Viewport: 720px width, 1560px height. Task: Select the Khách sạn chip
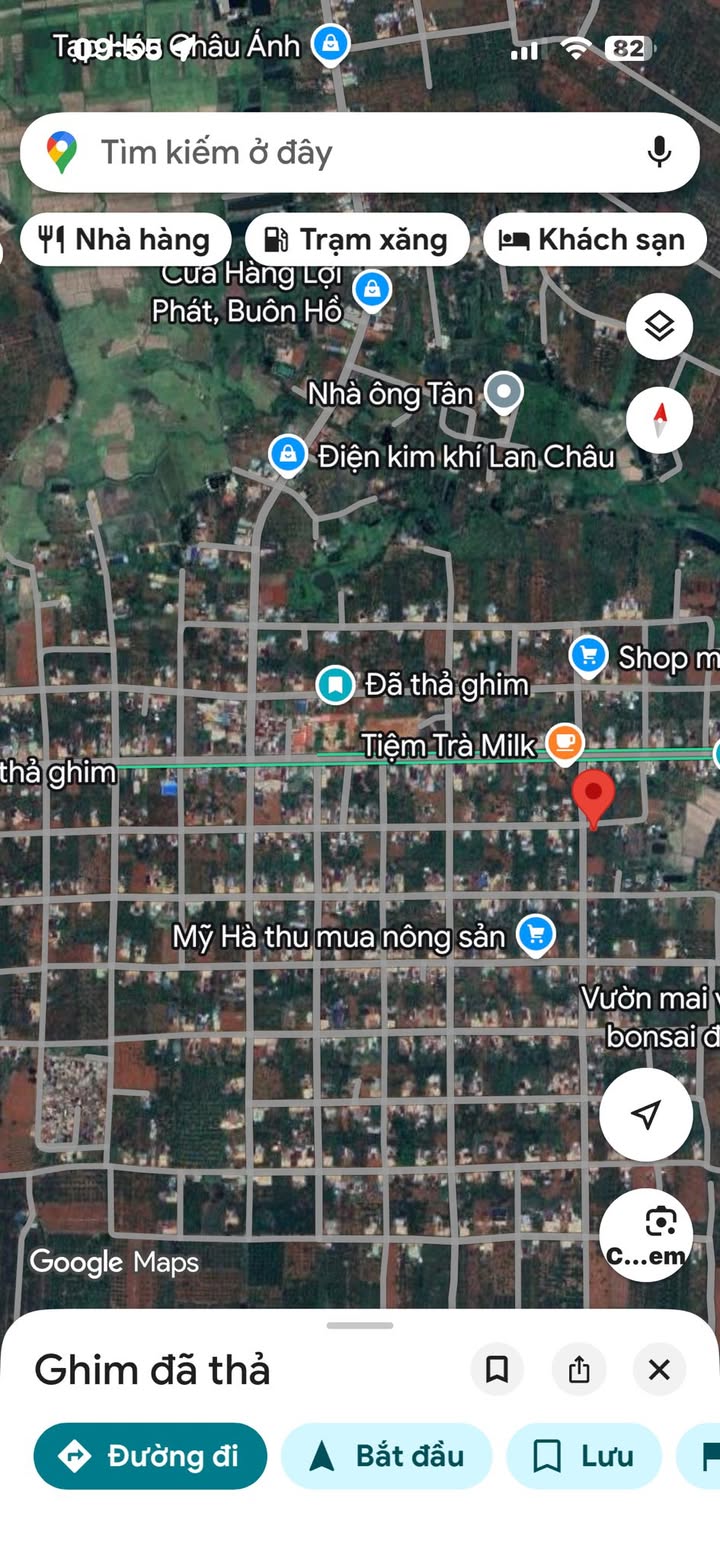pos(594,240)
